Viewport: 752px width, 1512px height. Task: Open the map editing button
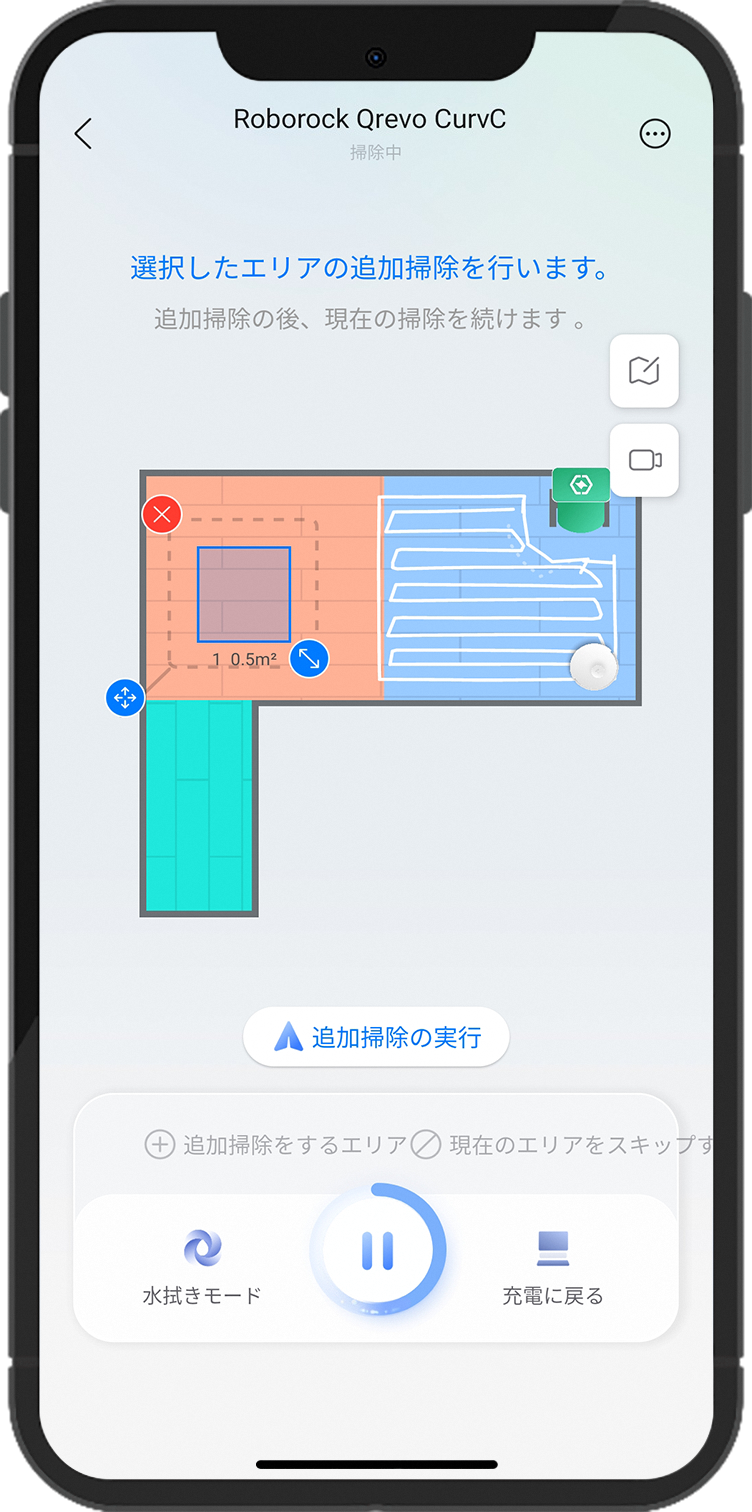[x=644, y=371]
